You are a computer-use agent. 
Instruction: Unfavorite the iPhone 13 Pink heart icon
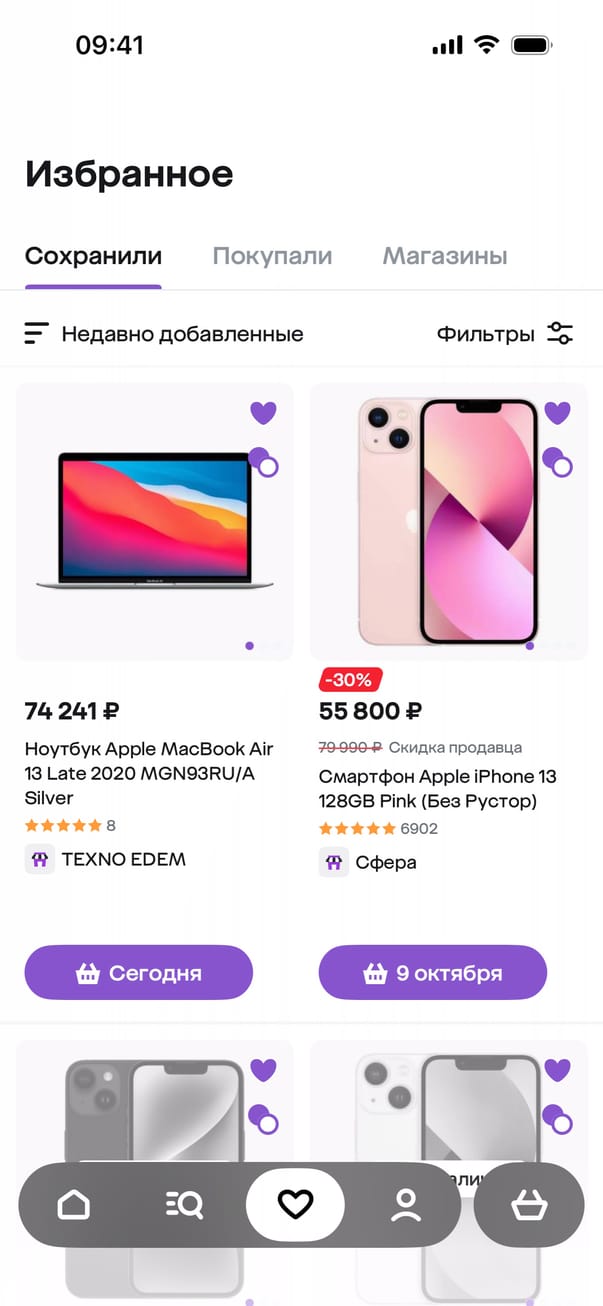(x=557, y=412)
